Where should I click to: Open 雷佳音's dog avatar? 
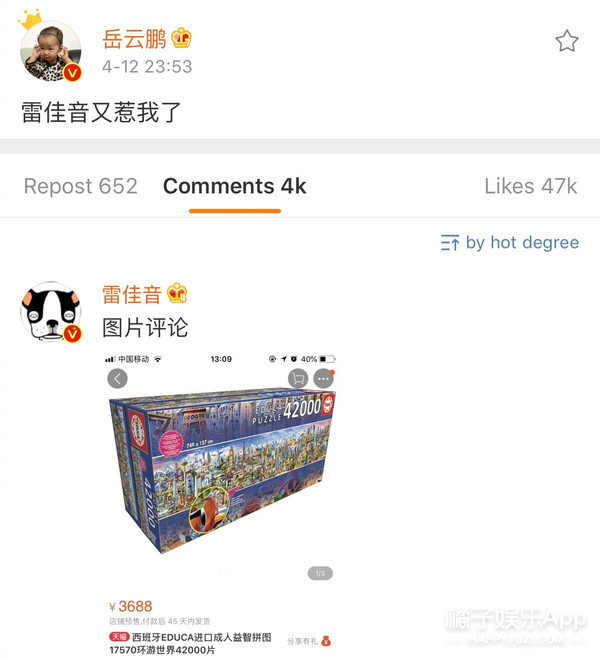(50, 311)
